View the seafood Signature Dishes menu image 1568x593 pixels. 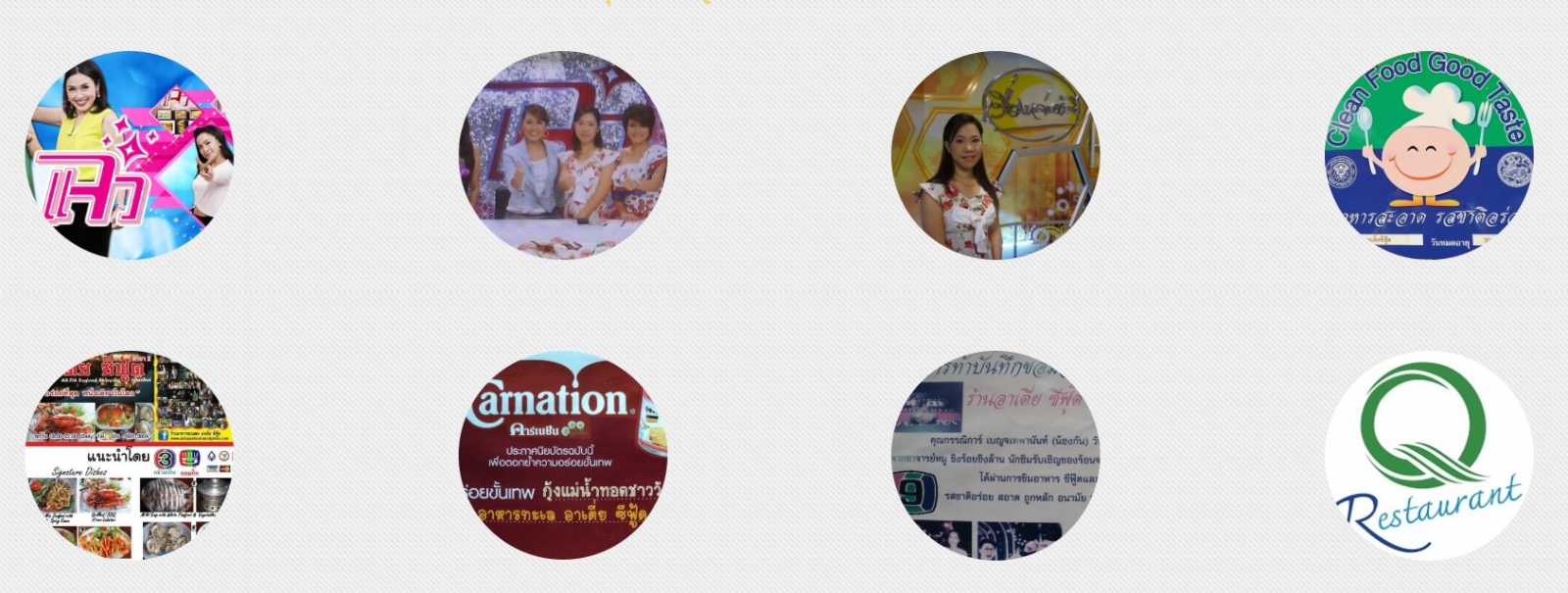[129, 456]
